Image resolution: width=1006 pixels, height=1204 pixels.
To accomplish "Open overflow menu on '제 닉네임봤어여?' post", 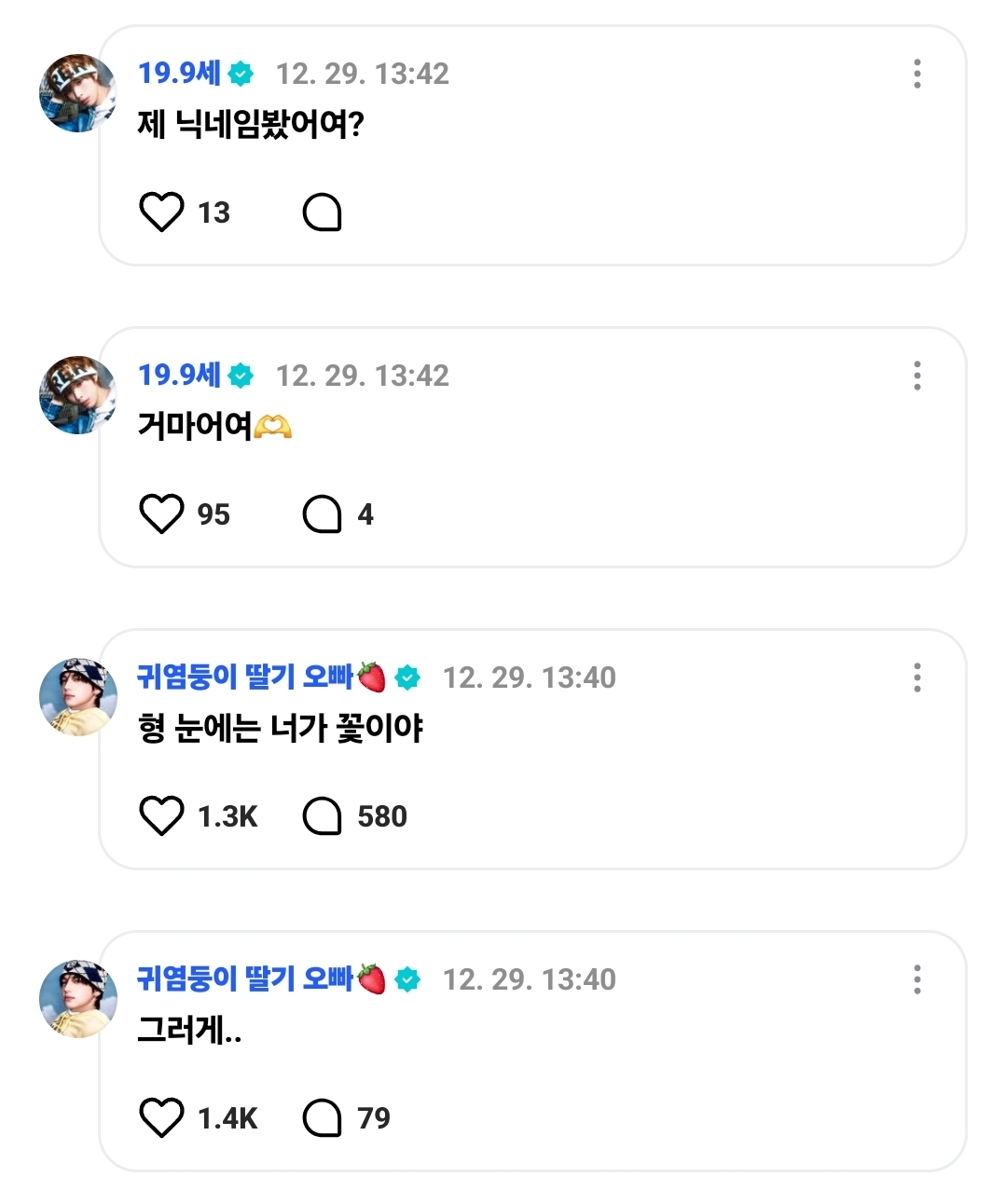I will tap(917, 74).
